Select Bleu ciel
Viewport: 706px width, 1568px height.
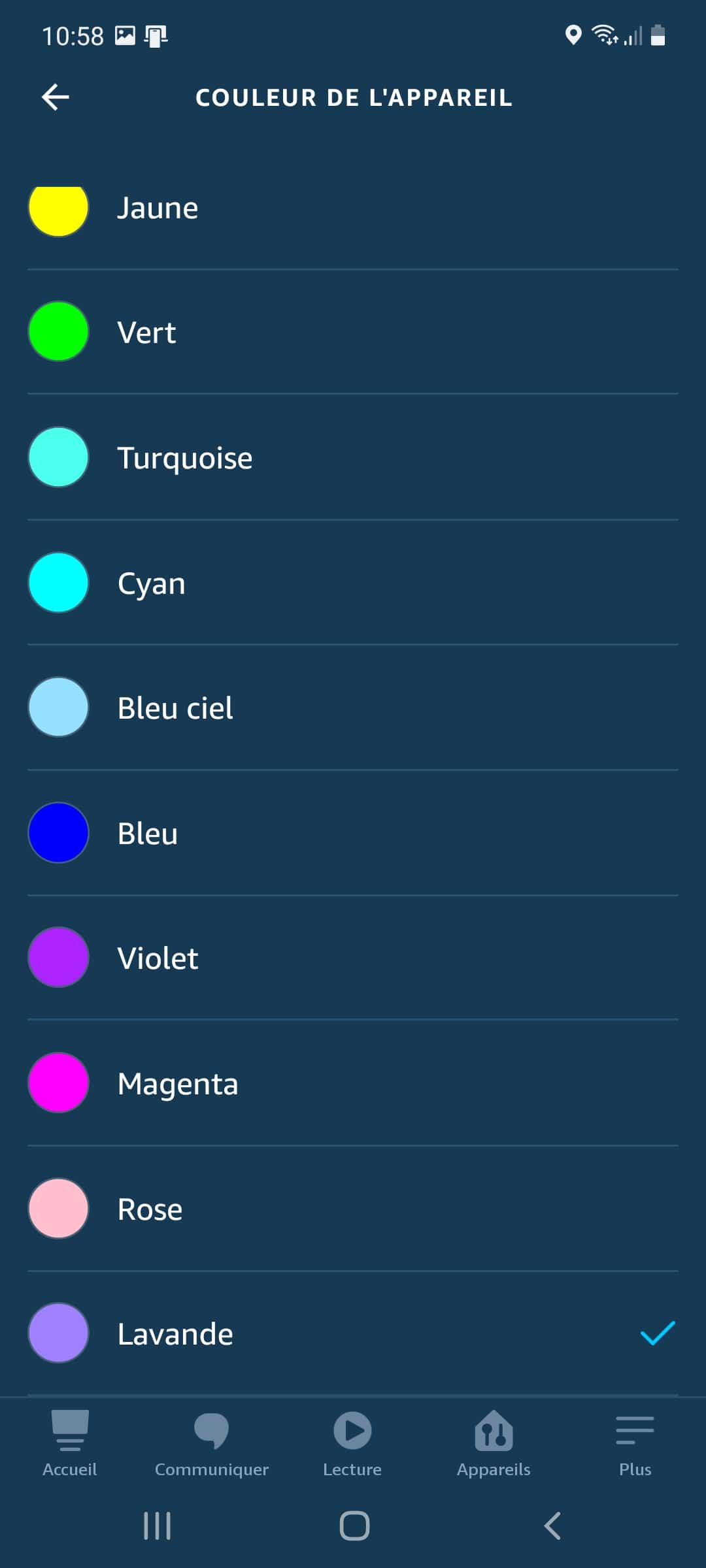353,708
